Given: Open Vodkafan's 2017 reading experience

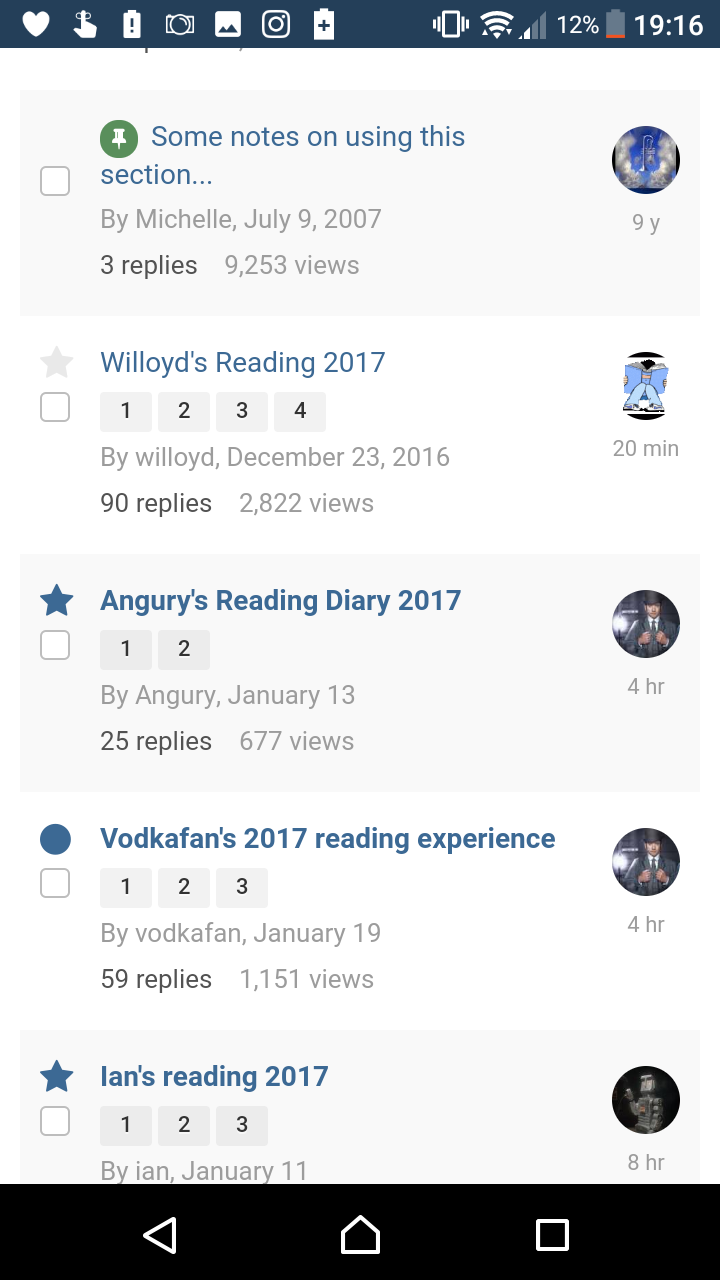Looking at the screenshot, I should coord(328,838).
